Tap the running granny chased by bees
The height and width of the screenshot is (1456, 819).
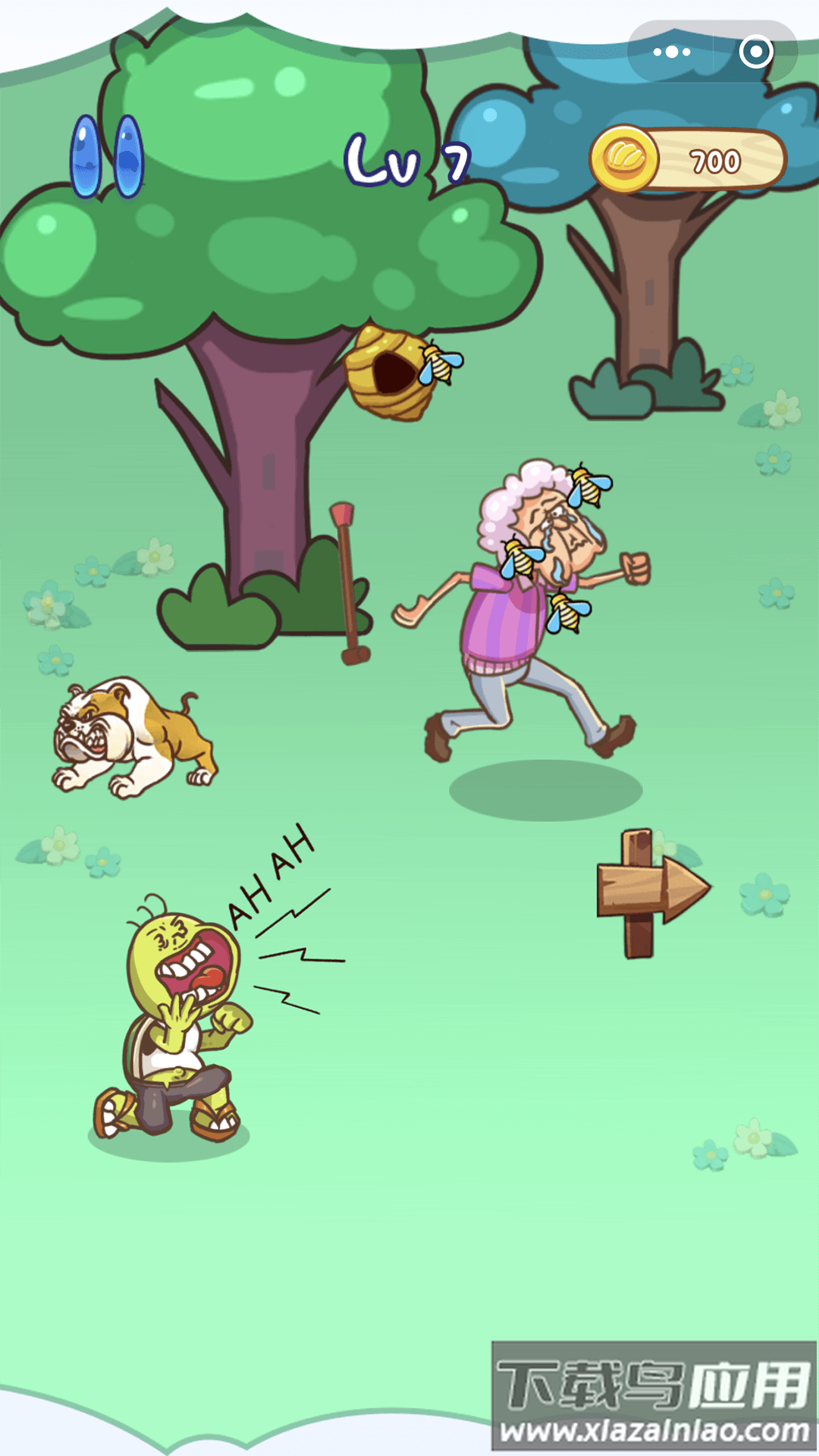[x=531, y=607]
